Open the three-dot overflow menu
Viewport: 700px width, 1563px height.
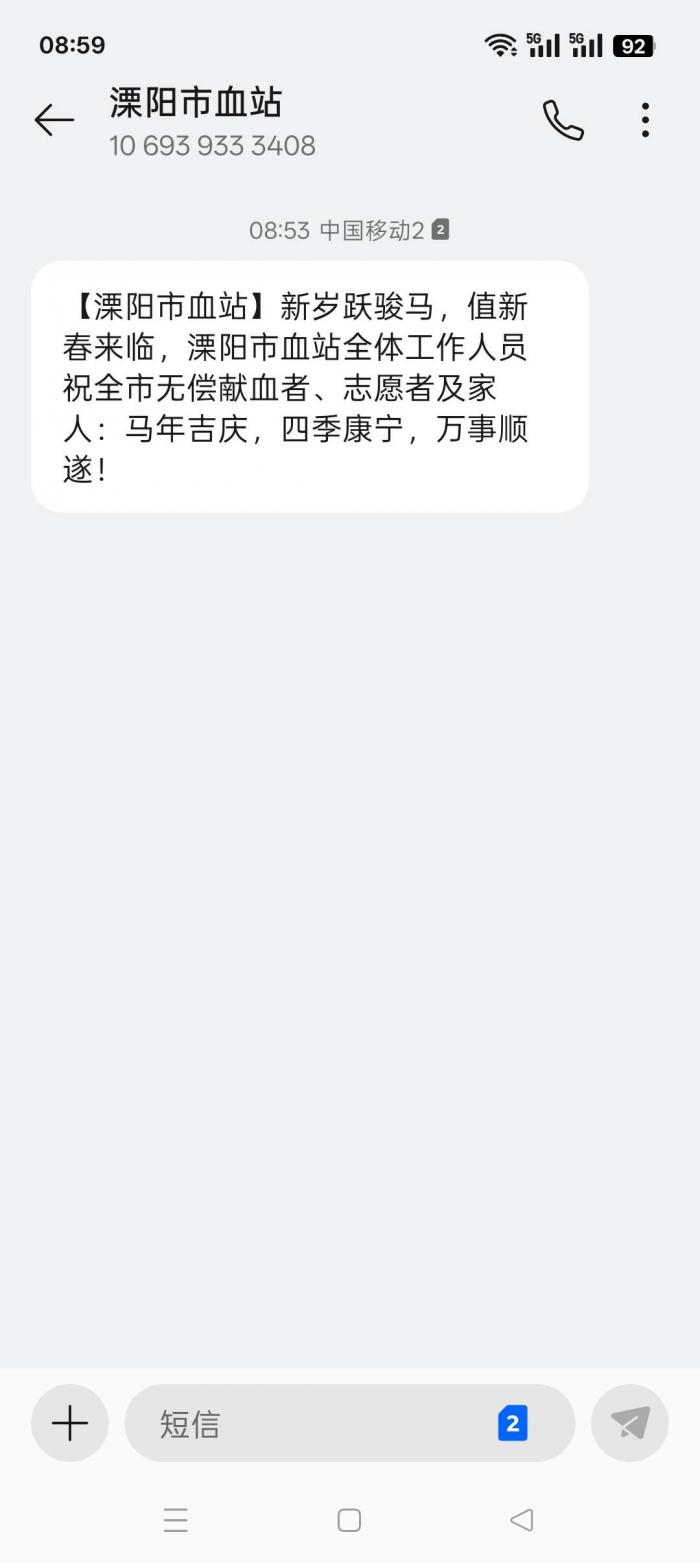click(x=645, y=120)
